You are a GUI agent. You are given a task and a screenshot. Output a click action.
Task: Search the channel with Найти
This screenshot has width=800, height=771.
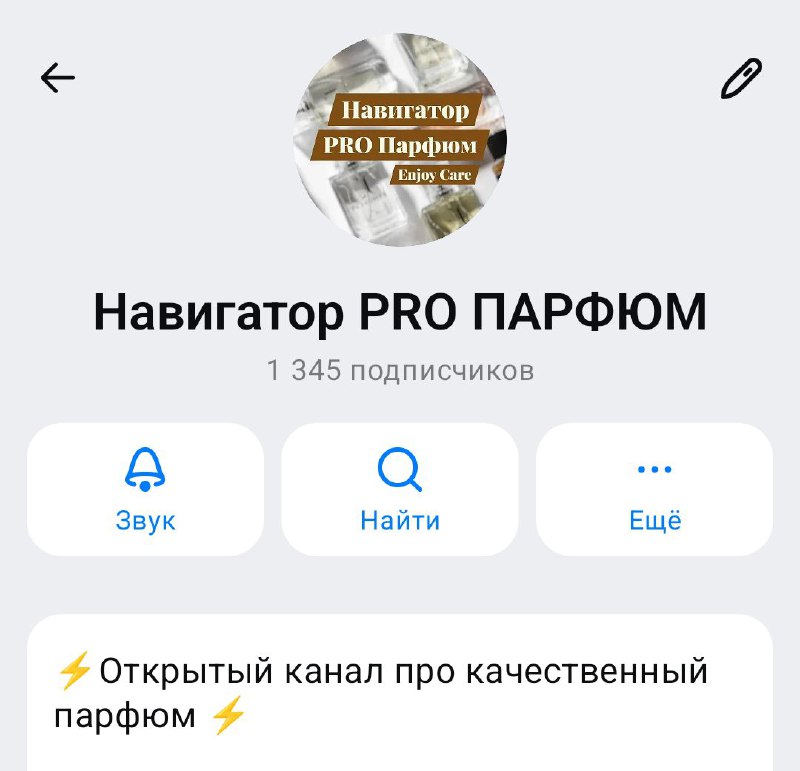400,489
